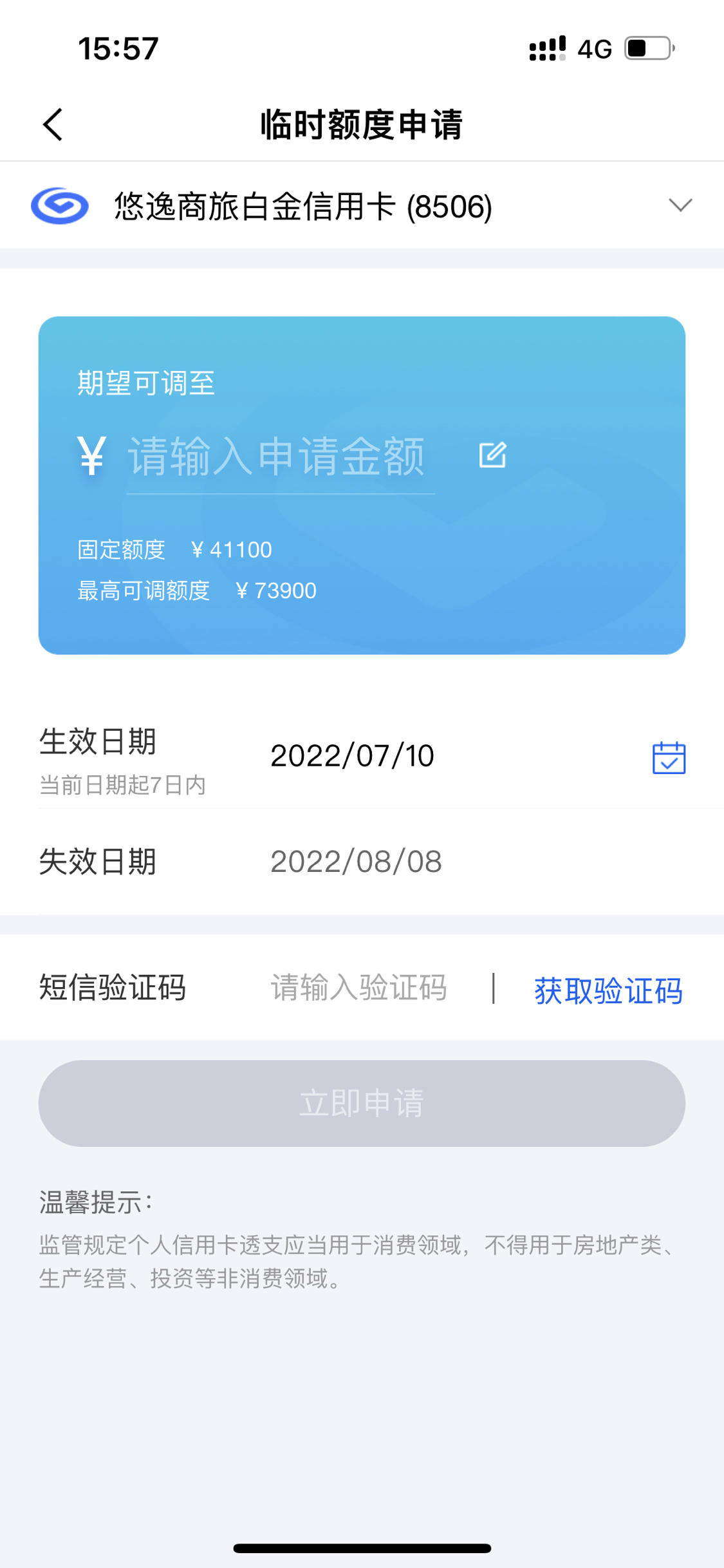The height and width of the screenshot is (1568, 724).
Task: Tap the 请输入申请金额 amount field
Action: (280, 457)
